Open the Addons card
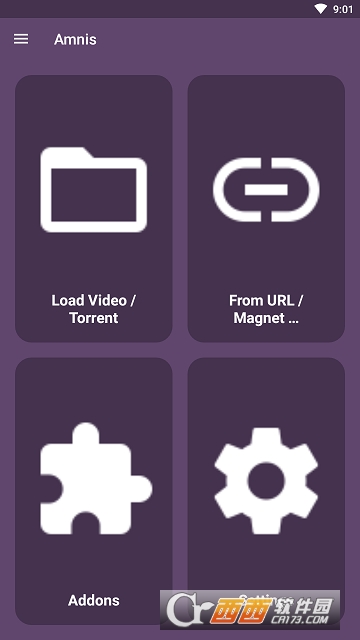 pyautogui.click(x=93, y=491)
